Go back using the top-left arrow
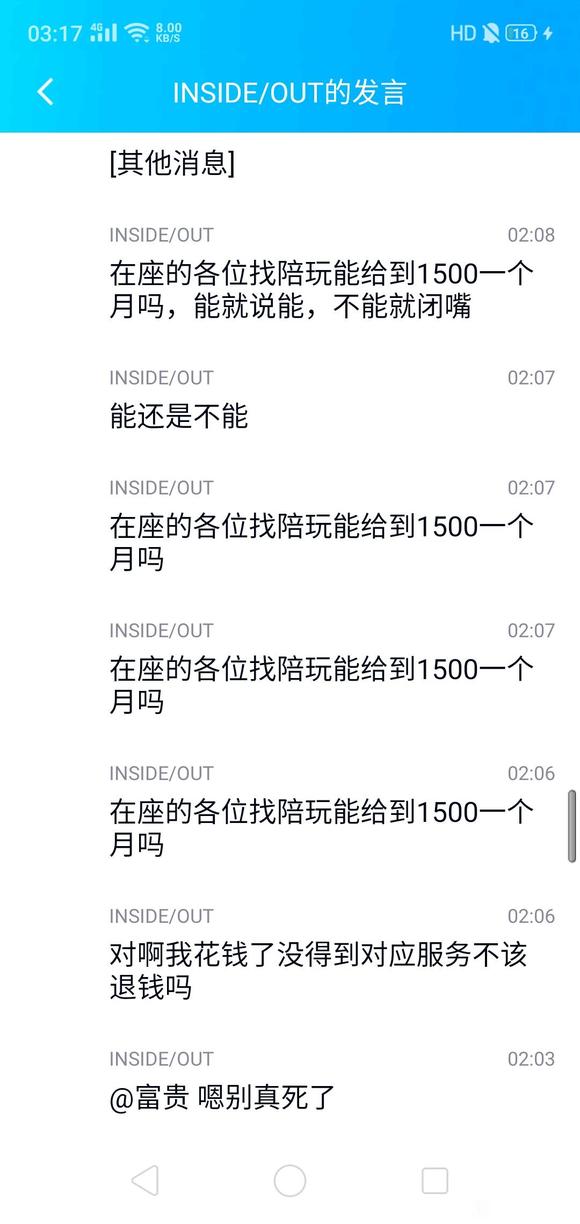The height and width of the screenshot is (1224, 580). 45,92
